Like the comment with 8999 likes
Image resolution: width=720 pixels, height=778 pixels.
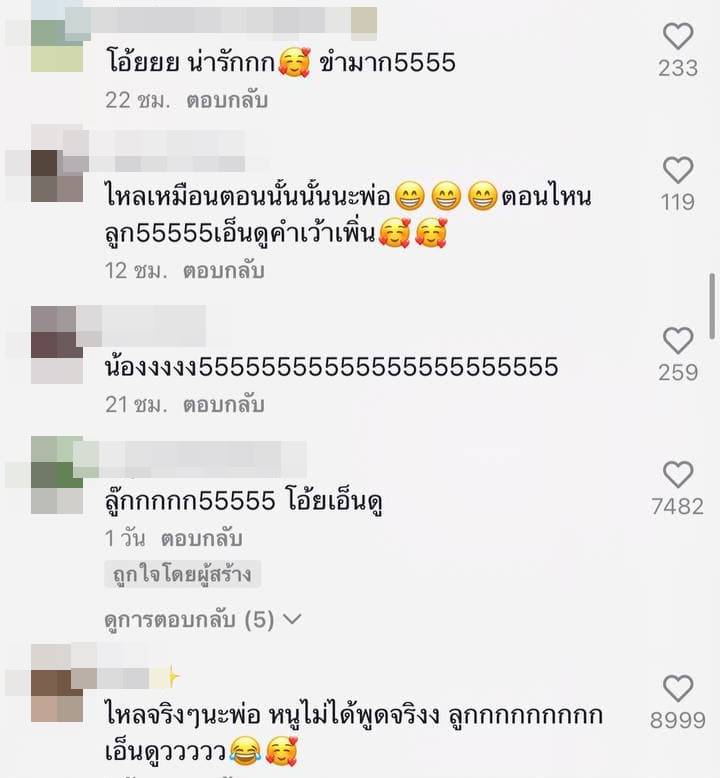click(x=678, y=688)
